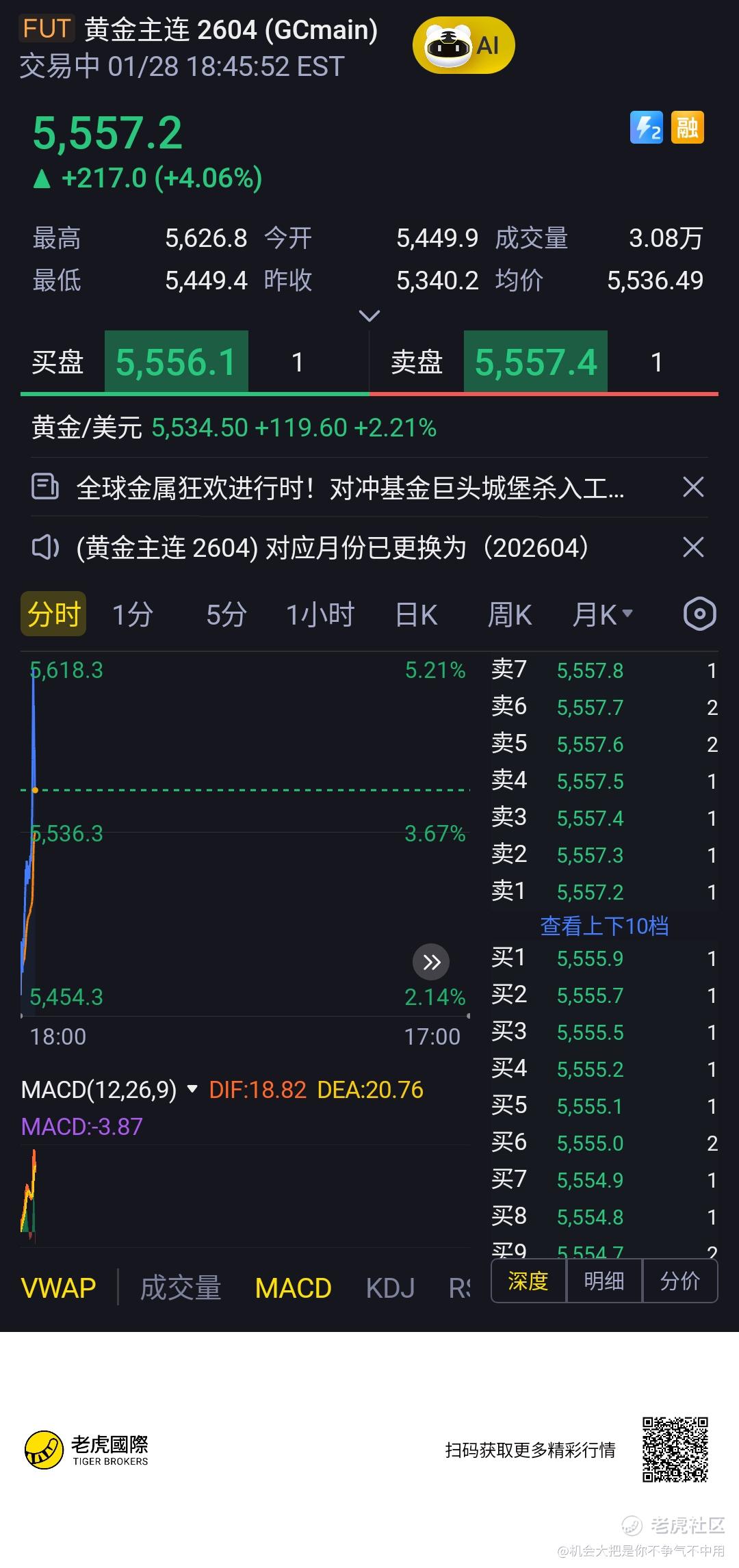Tap 查看上下10档 link
Image resolution: width=739 pixels, height=1568 pixels.
click(x=604, y=926)
